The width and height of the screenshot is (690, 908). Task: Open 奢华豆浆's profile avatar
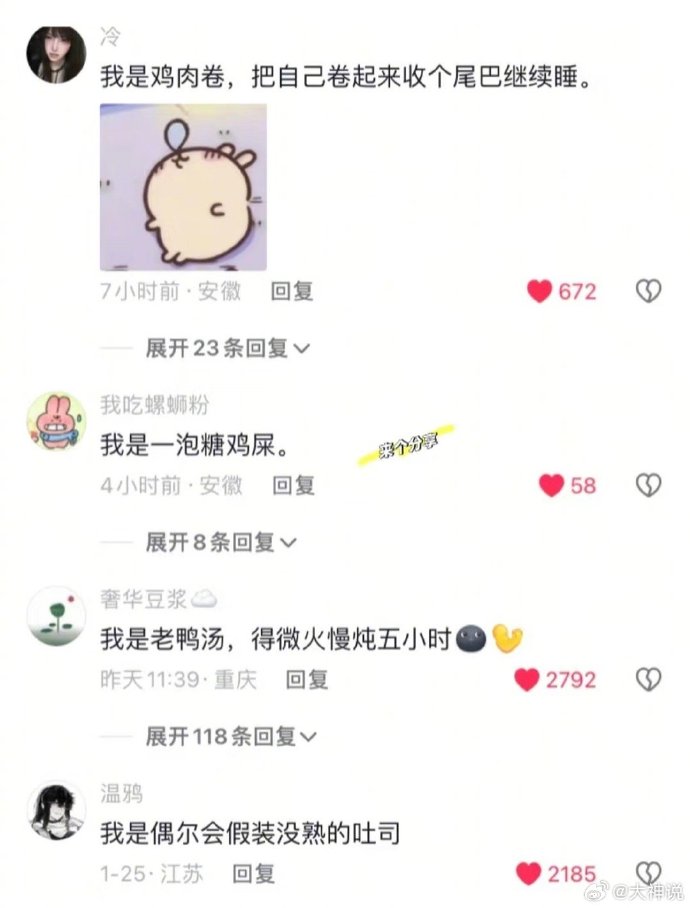(x=55, y=615)
